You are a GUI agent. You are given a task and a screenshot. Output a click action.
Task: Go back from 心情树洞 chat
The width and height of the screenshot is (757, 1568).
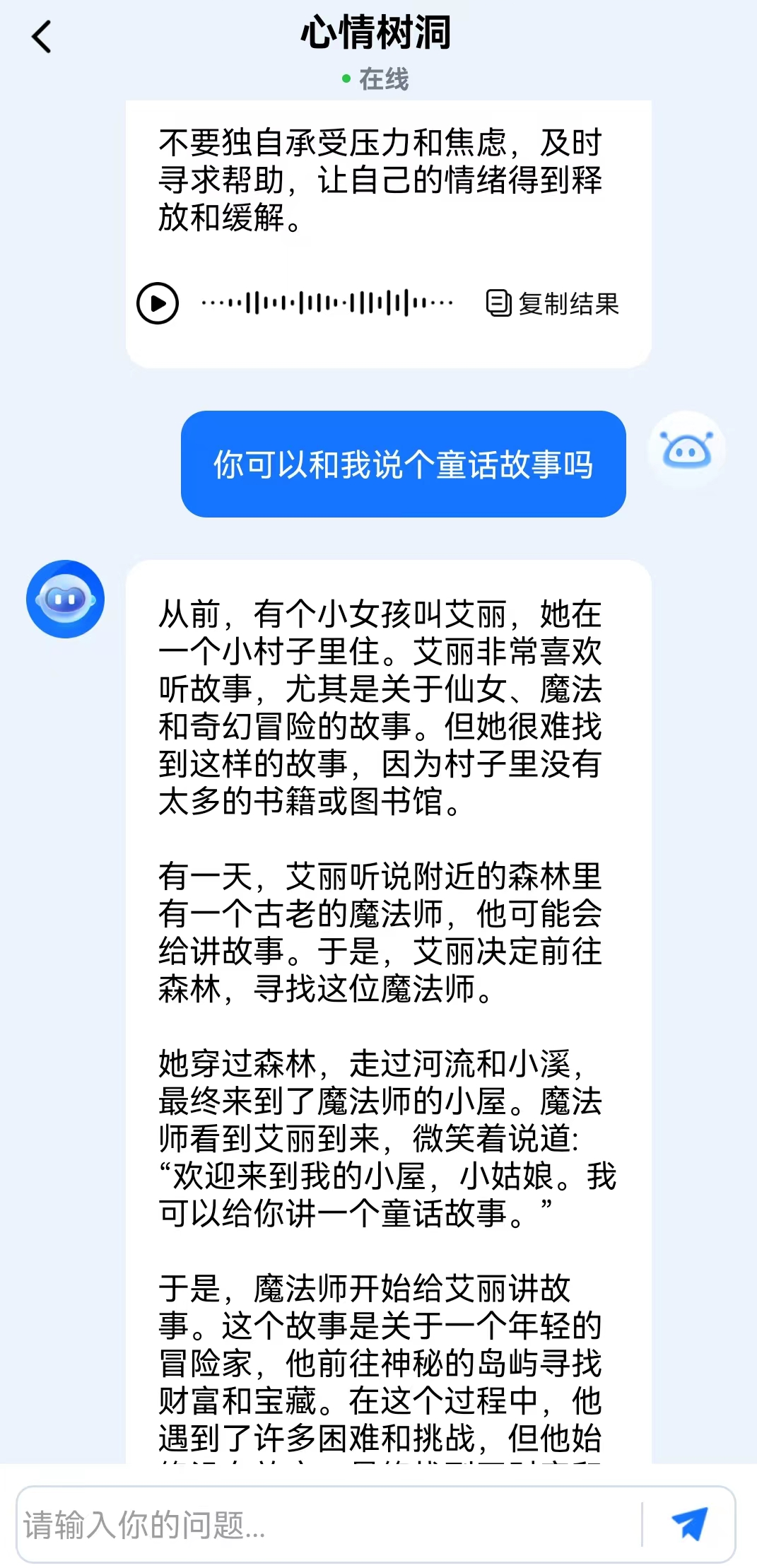point(42,37)
